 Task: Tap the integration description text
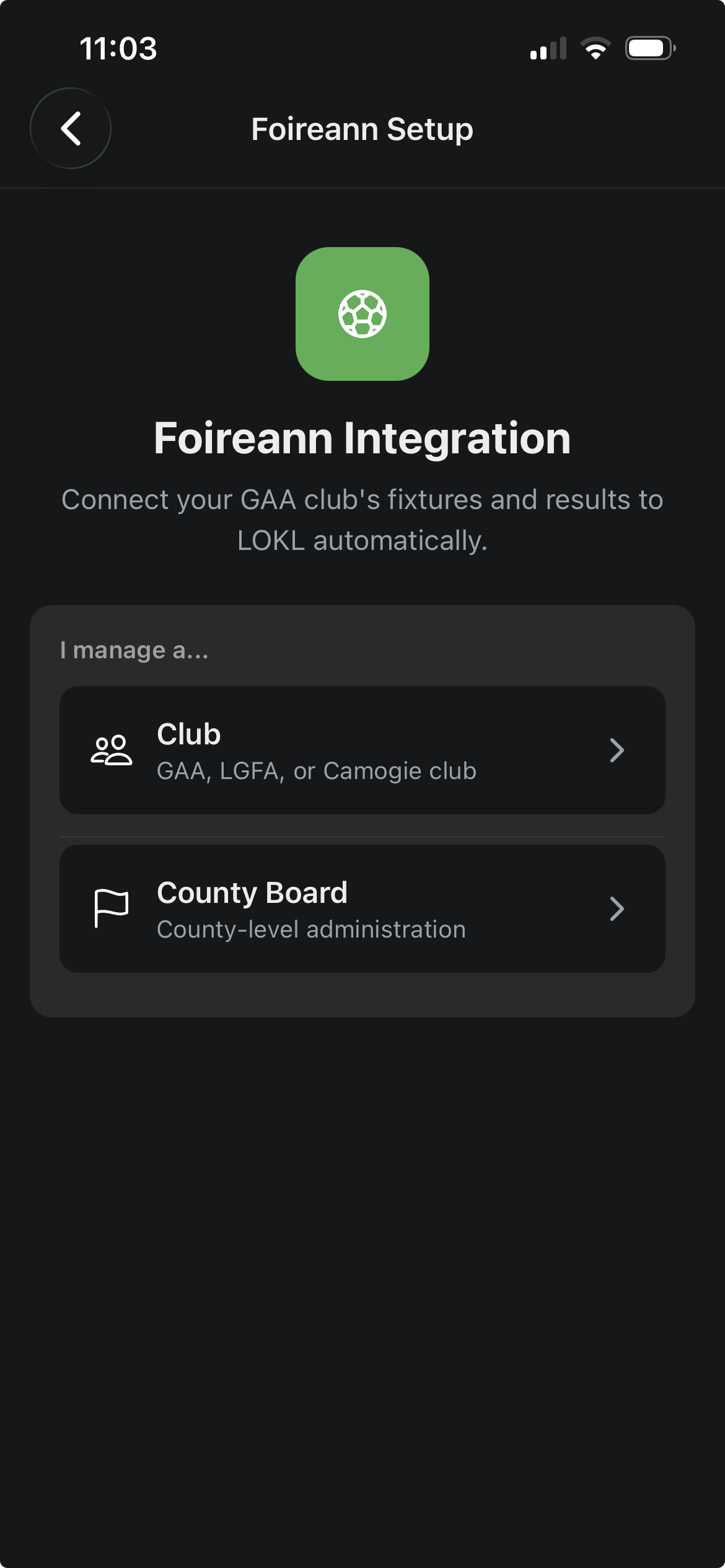point(362,520)
